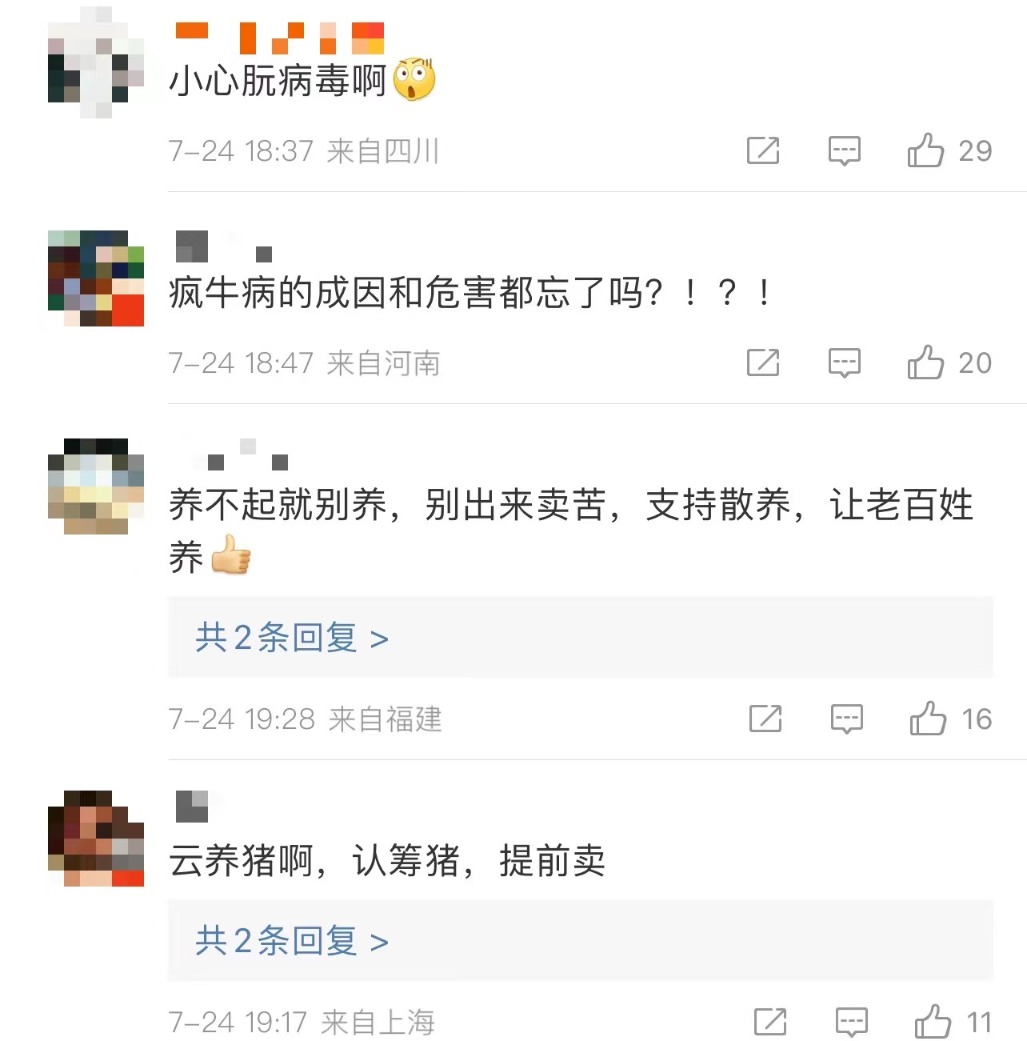Expand 共2条回复 under the 养不起就别养 comment
This screenshot has width=1027, height=1041.
pyautogui.click(x=292, y=638)
